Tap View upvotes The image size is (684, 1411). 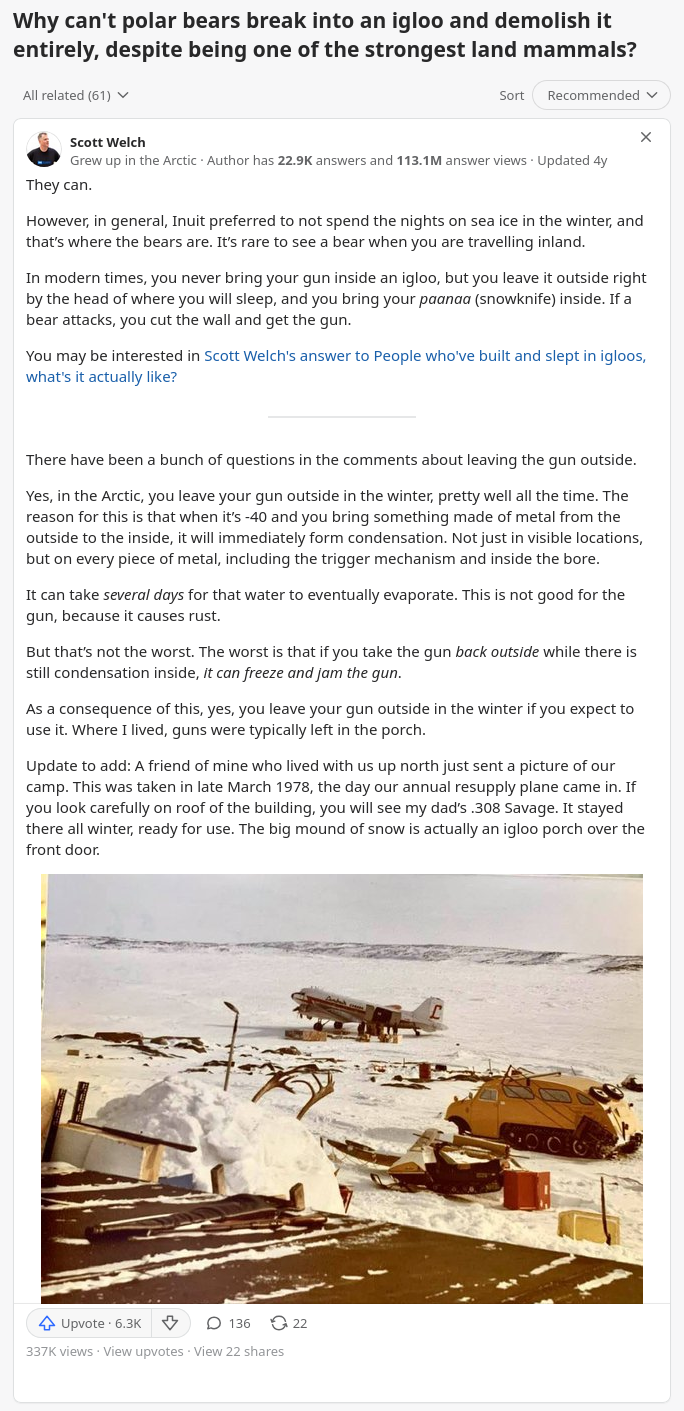pyautogui.click(x=143, y=1351)
